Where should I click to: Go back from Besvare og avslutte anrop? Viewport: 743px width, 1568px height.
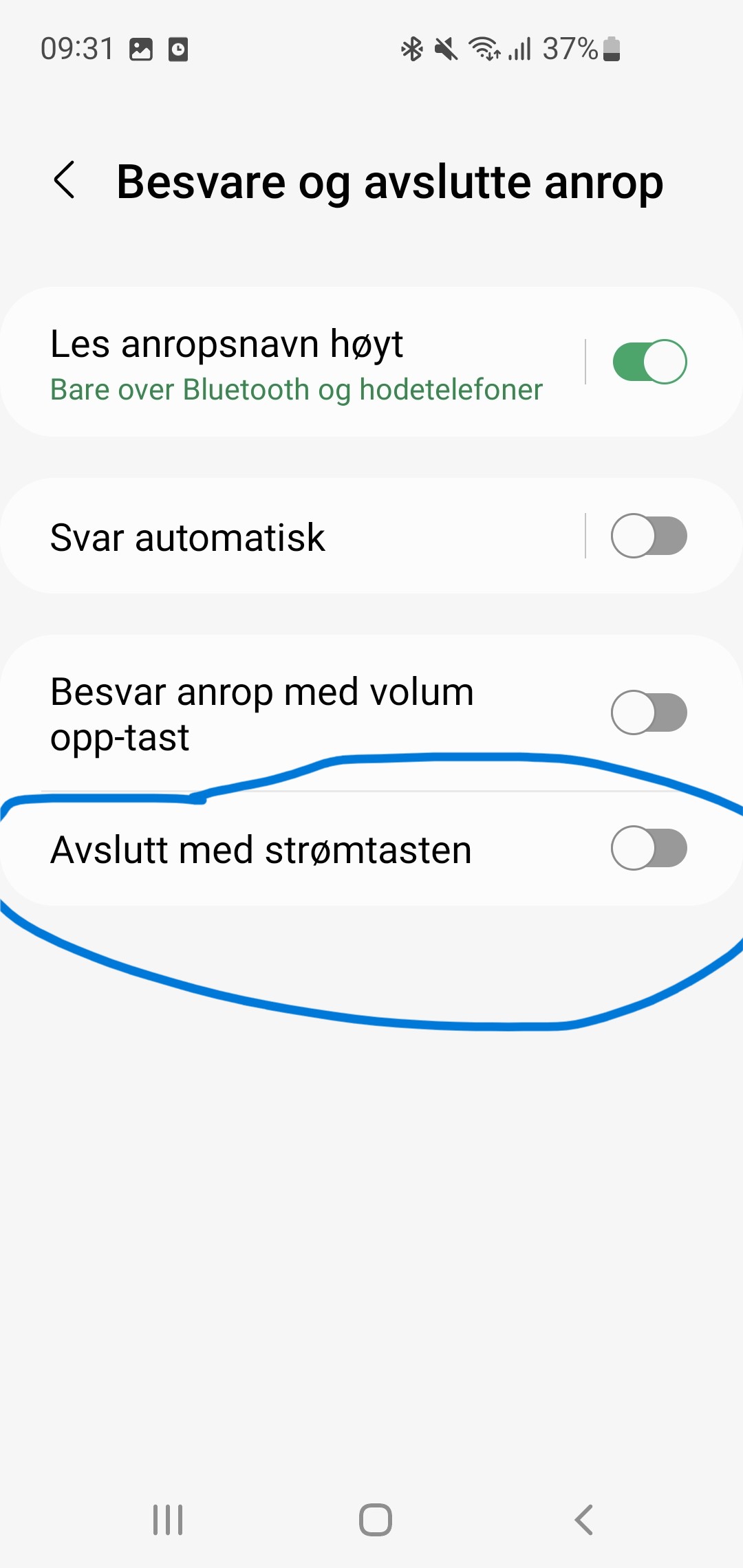coord(65,181)
